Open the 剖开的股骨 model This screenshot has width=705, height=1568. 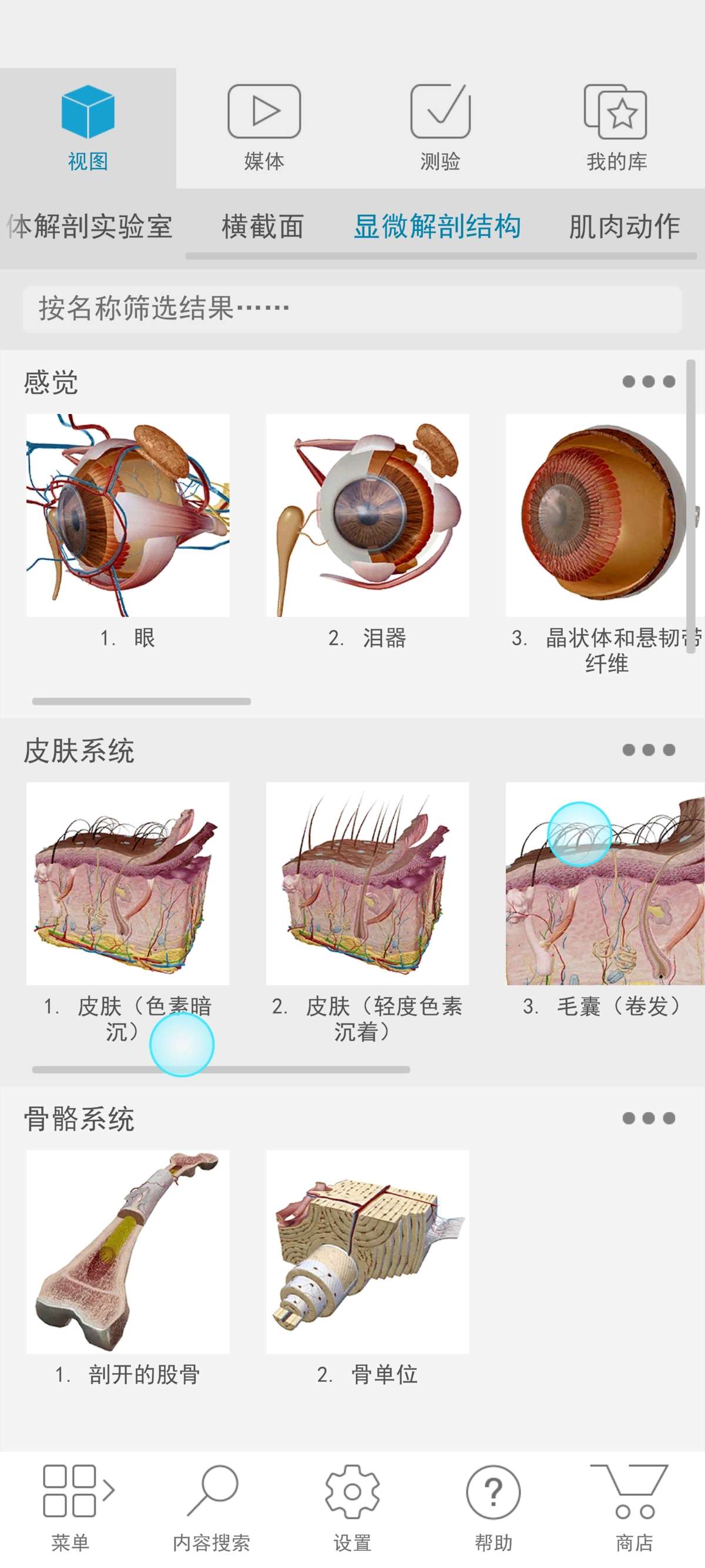tap(128, 1251)
